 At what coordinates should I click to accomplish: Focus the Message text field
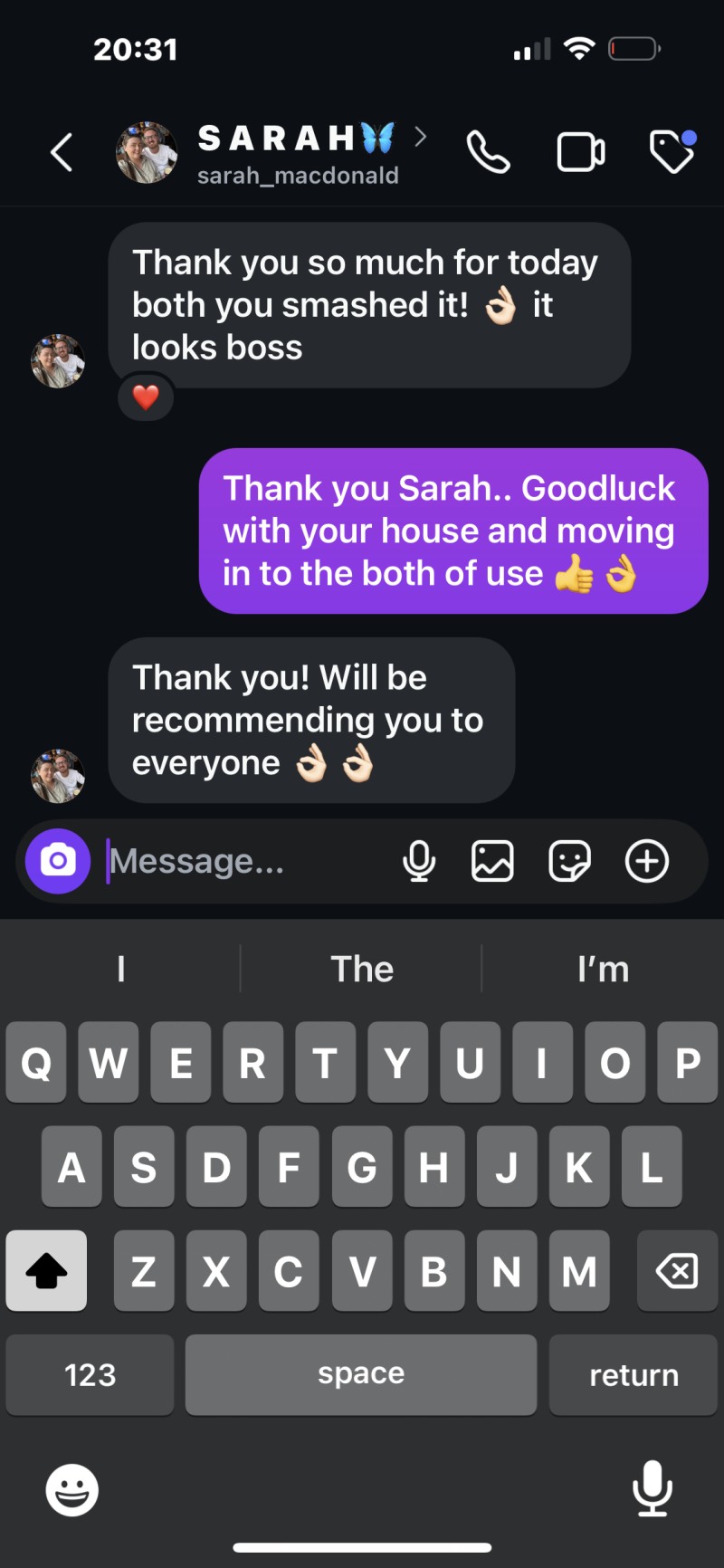pos(244,861)
